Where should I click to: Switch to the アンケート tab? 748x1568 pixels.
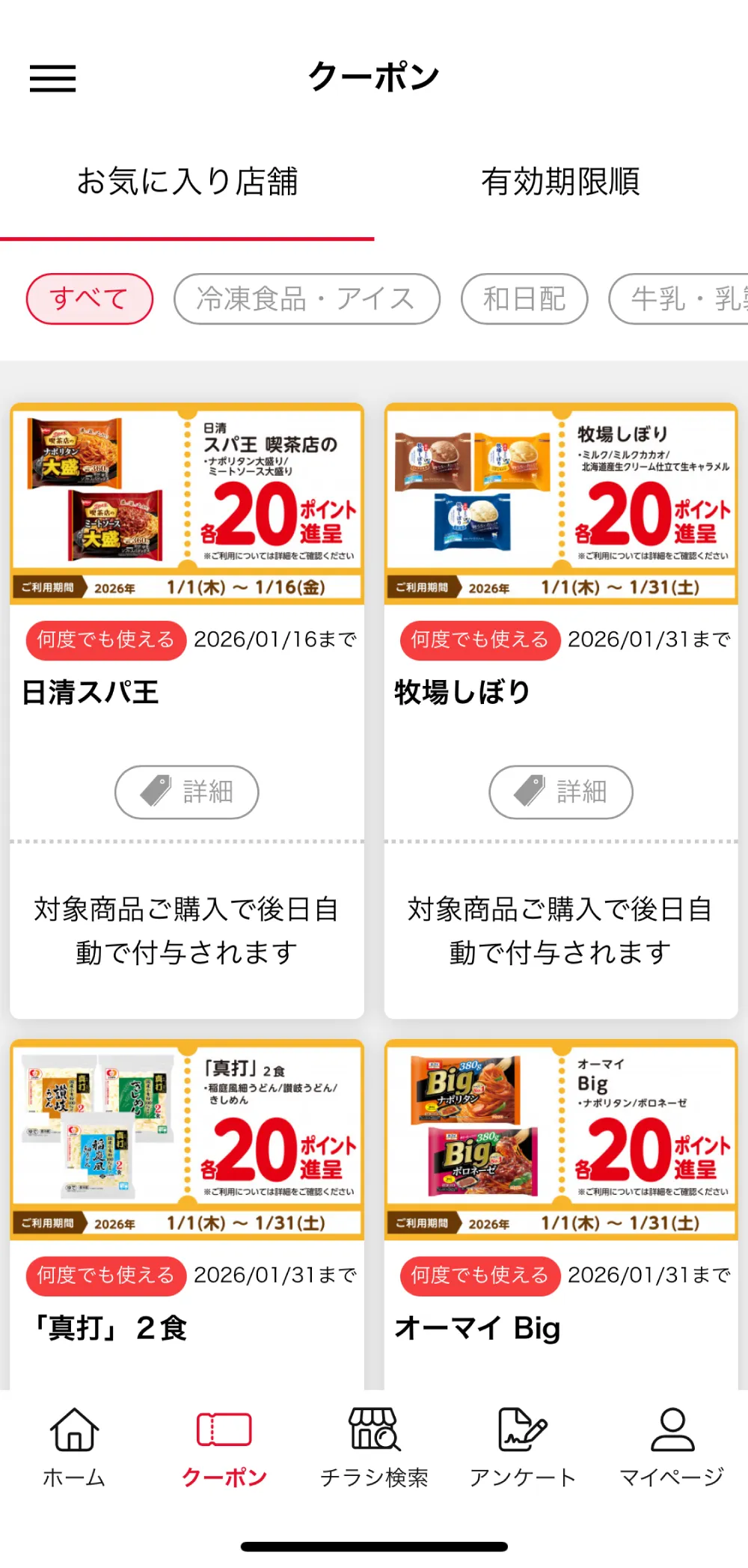[x=523, y=1447]
